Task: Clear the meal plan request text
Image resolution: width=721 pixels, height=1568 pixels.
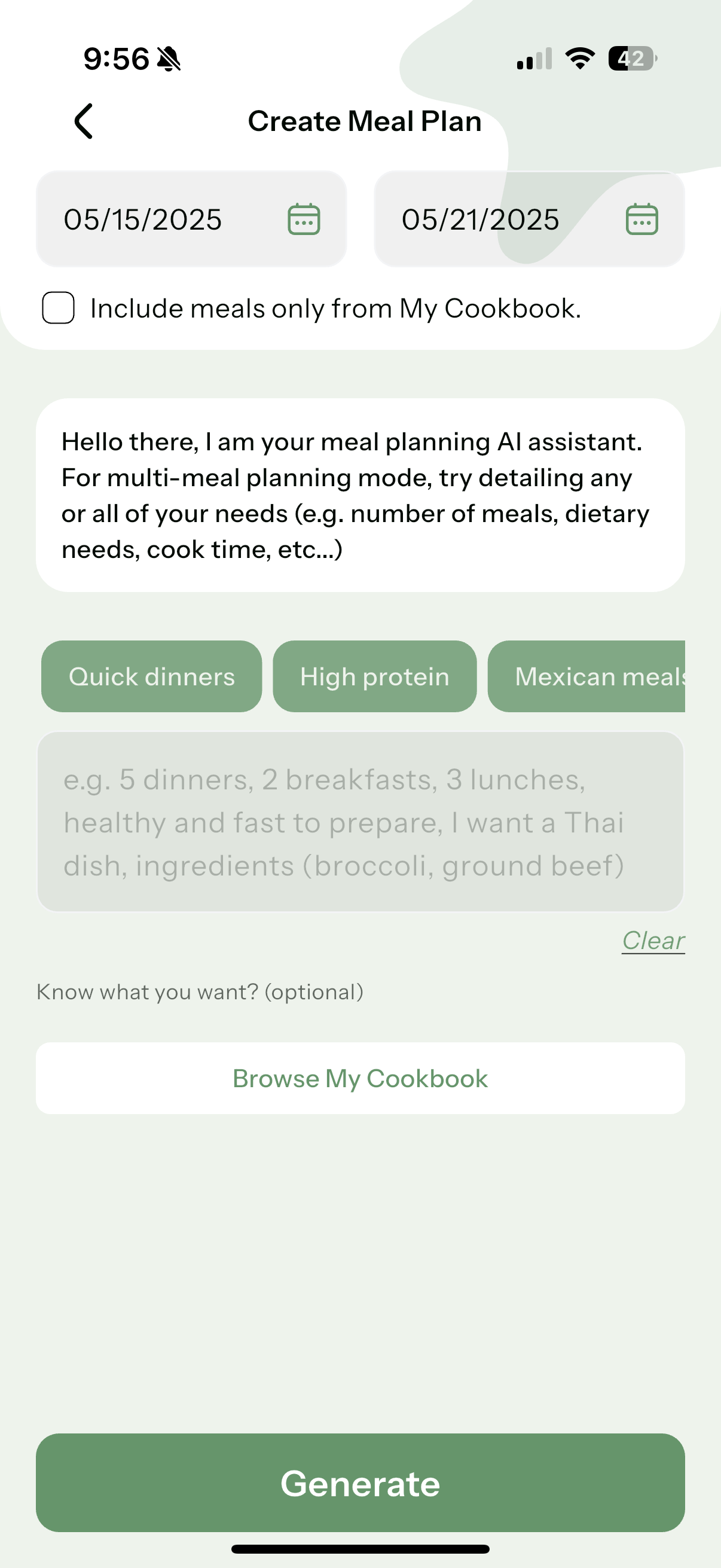Action: pyautogui.click(x=653, y=940)
